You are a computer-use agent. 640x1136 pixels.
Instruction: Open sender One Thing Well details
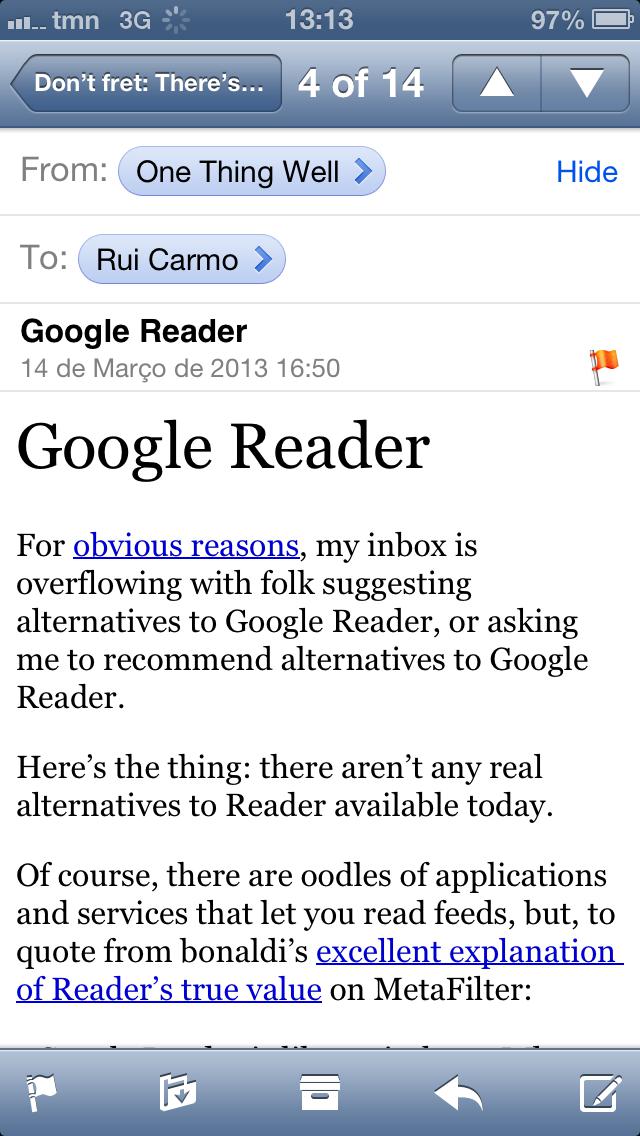pyautogui.click(x=251, y=172)
